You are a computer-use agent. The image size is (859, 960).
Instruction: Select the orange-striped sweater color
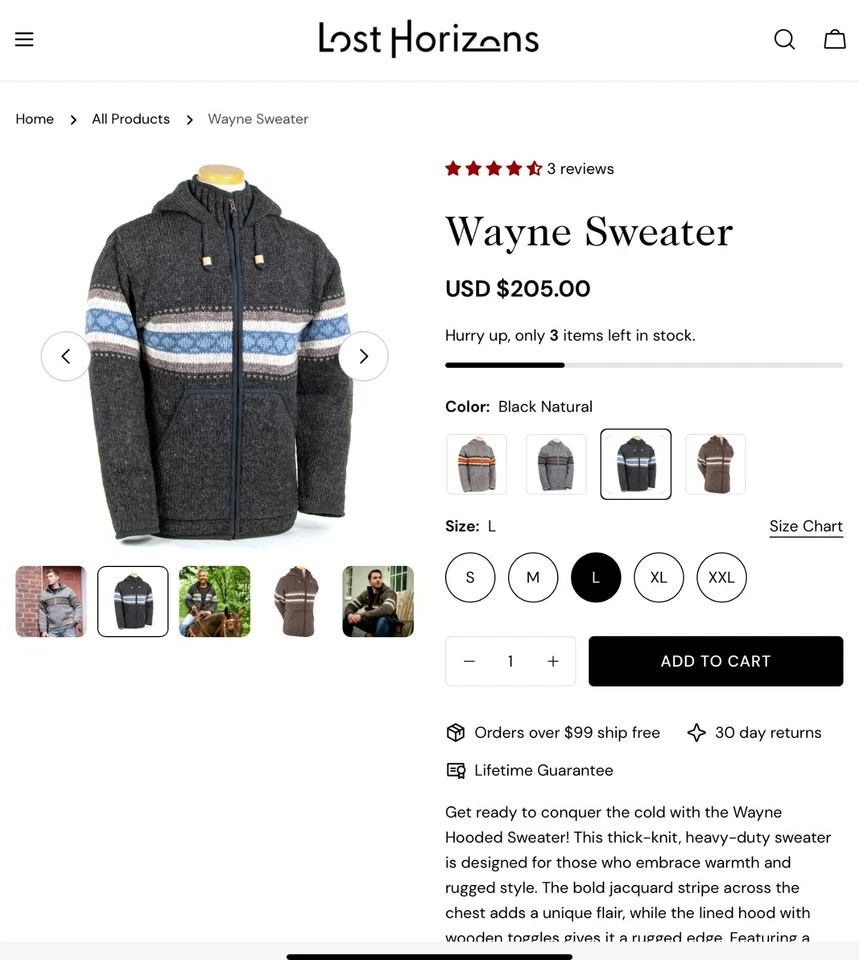click(x=476, y=464)
